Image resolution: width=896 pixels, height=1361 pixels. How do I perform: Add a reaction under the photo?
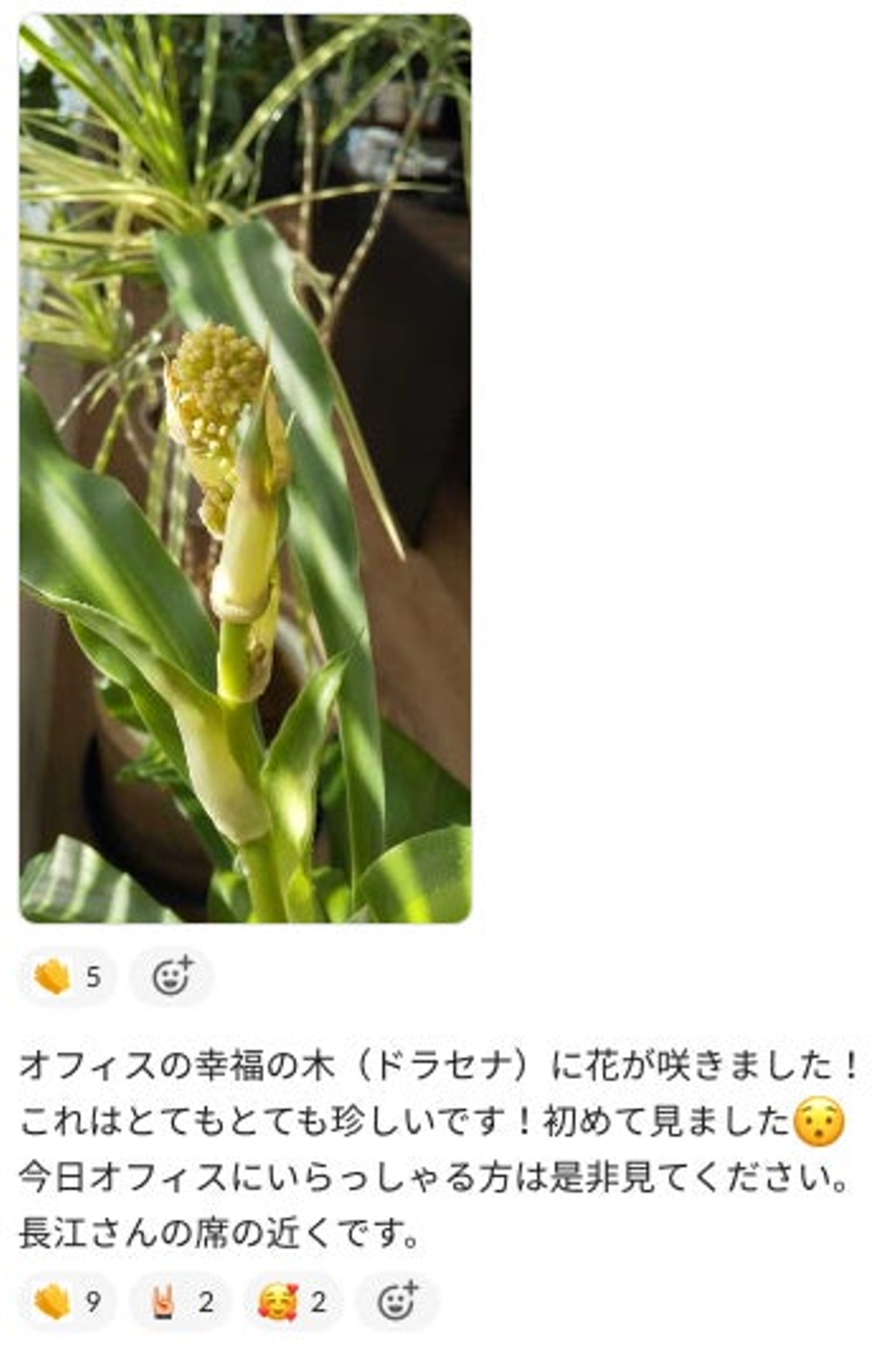(x=172, y=977)
